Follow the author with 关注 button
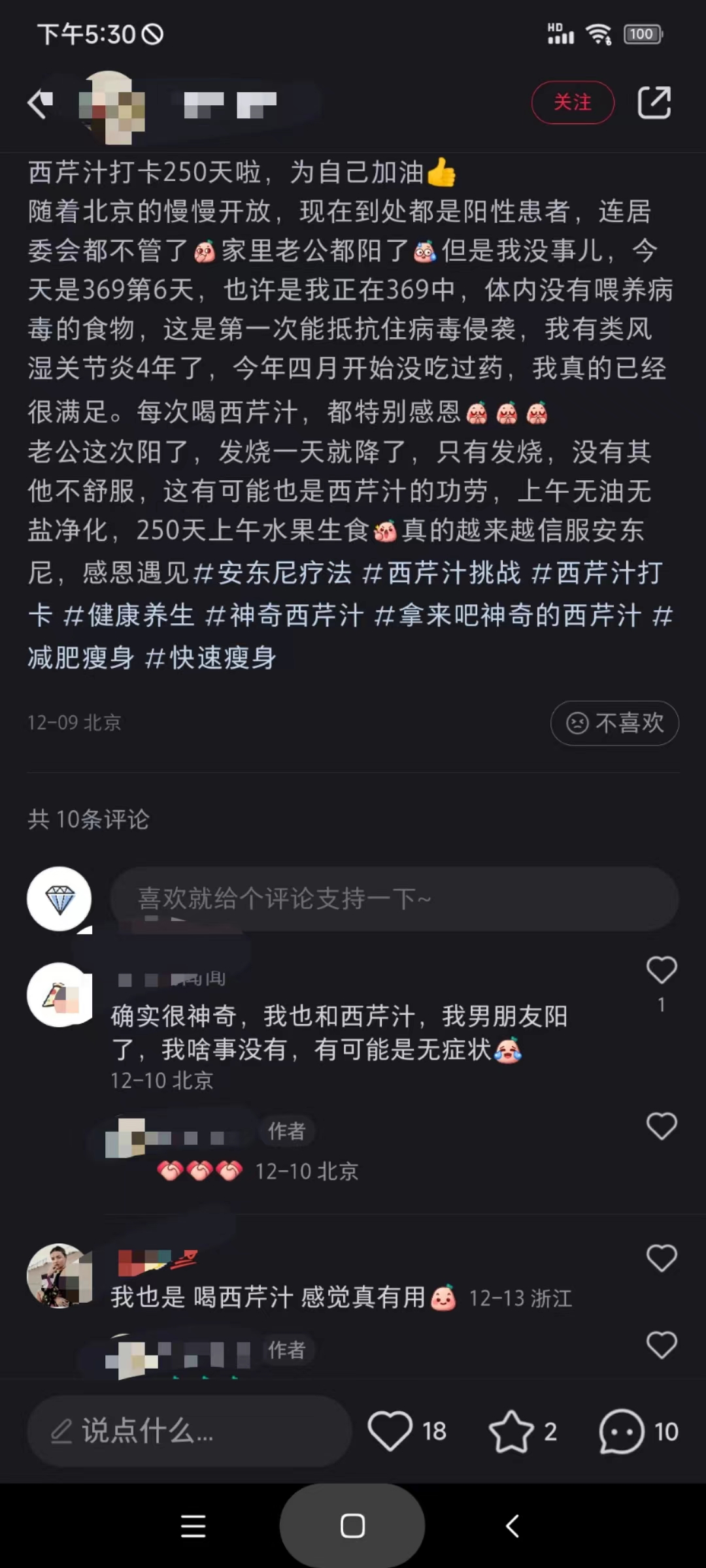Screen dimensions: 706x1568 point(572,103)
